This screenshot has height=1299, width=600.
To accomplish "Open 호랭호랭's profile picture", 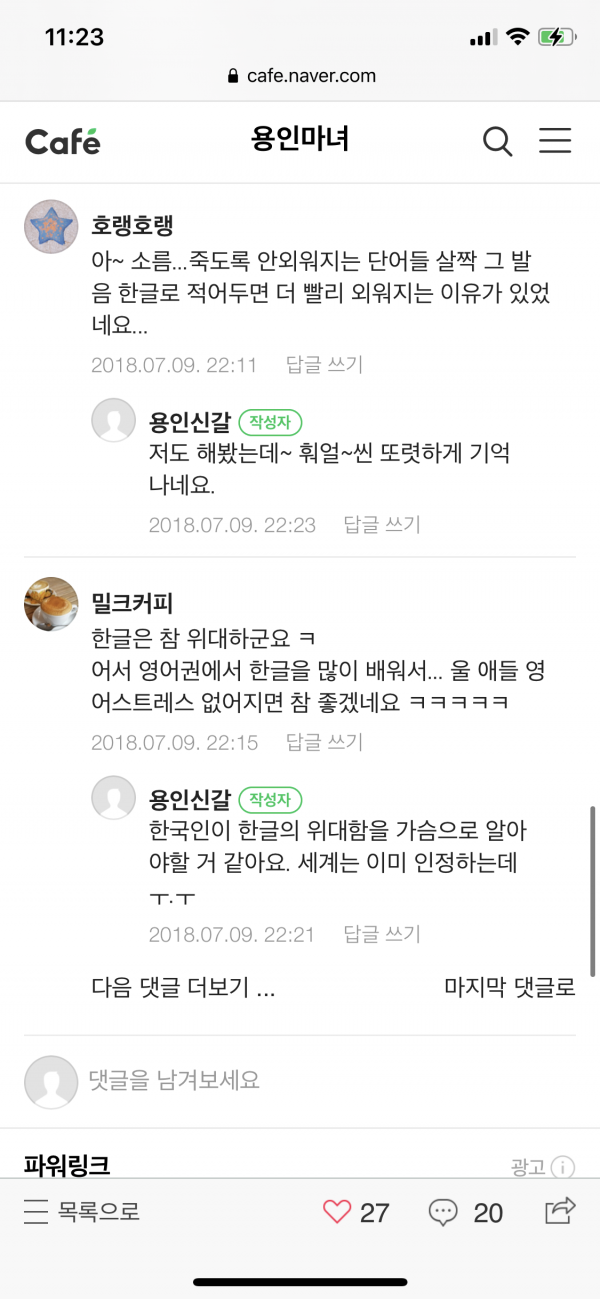I will coord(51,227).
